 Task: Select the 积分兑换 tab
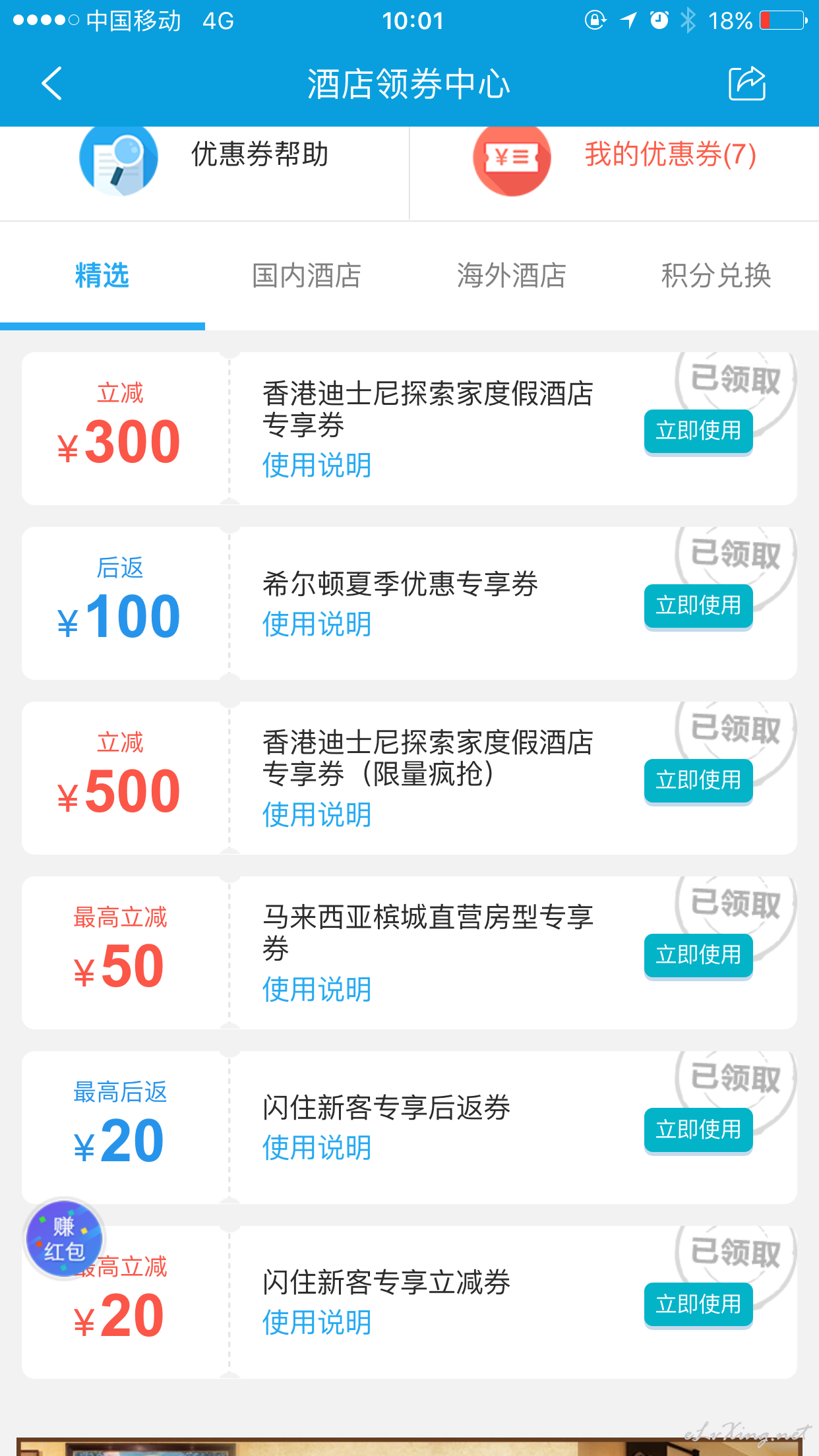tap(716, 276)
